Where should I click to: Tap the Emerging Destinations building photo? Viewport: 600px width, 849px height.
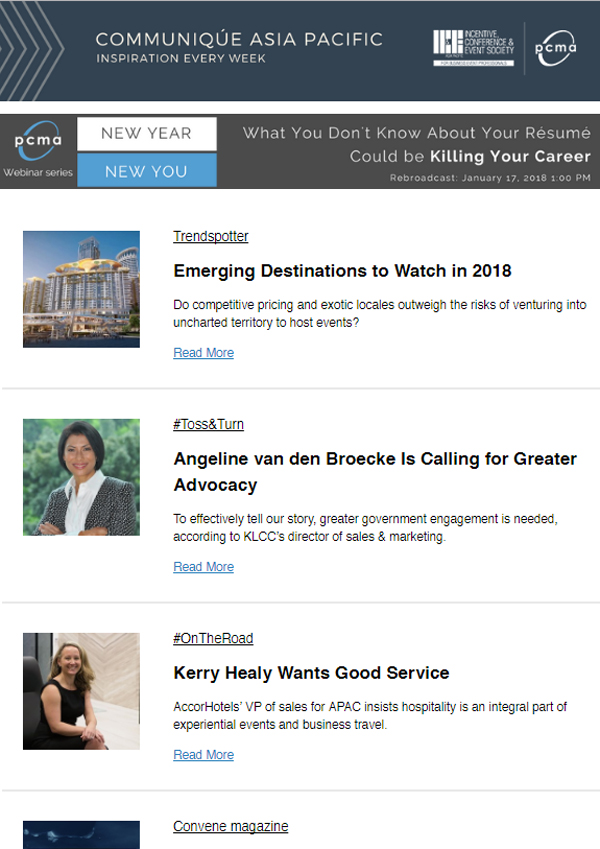[x=81, y=289]
